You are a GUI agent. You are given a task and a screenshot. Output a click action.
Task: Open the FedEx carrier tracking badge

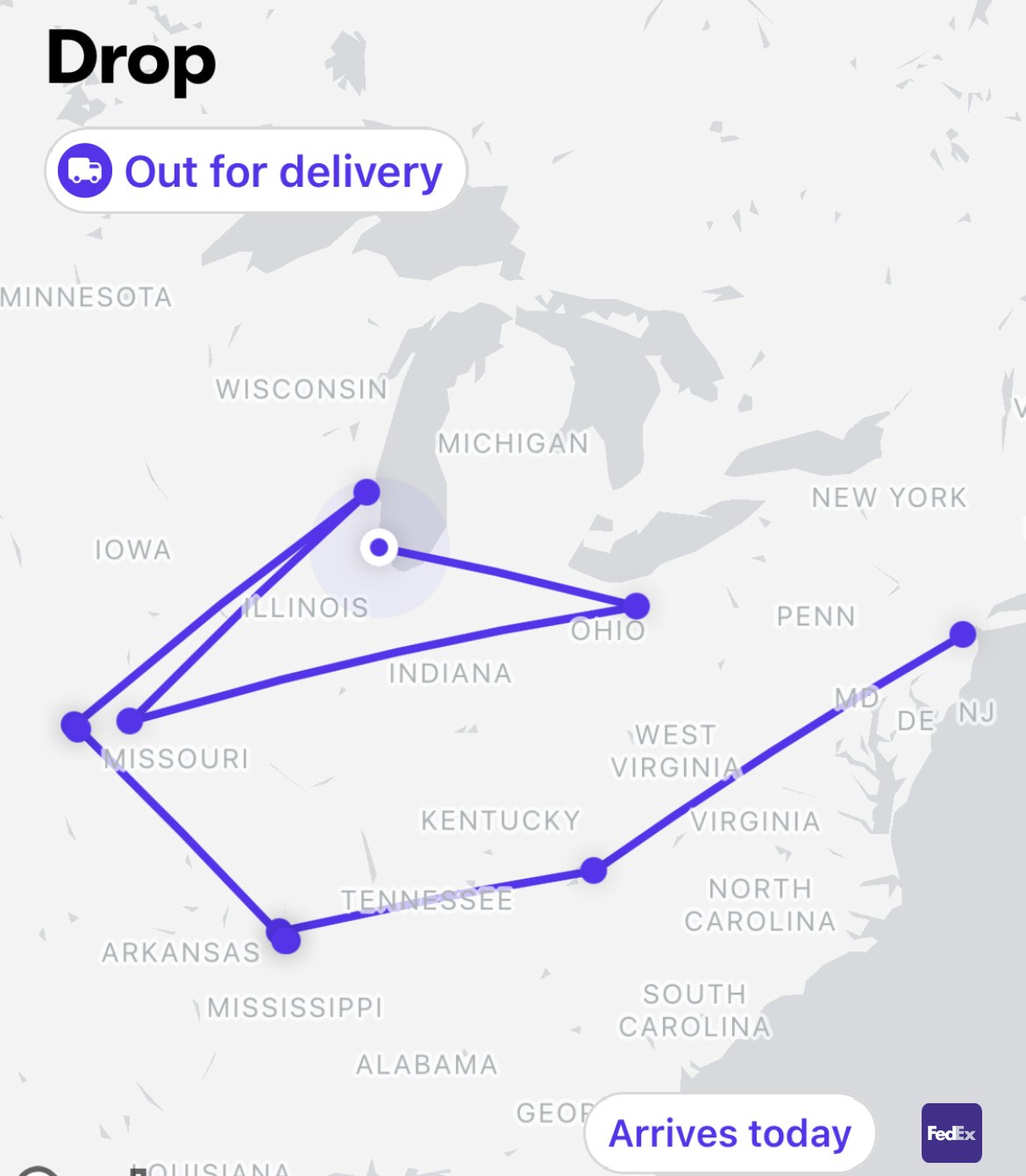[x=951, y=1133]
